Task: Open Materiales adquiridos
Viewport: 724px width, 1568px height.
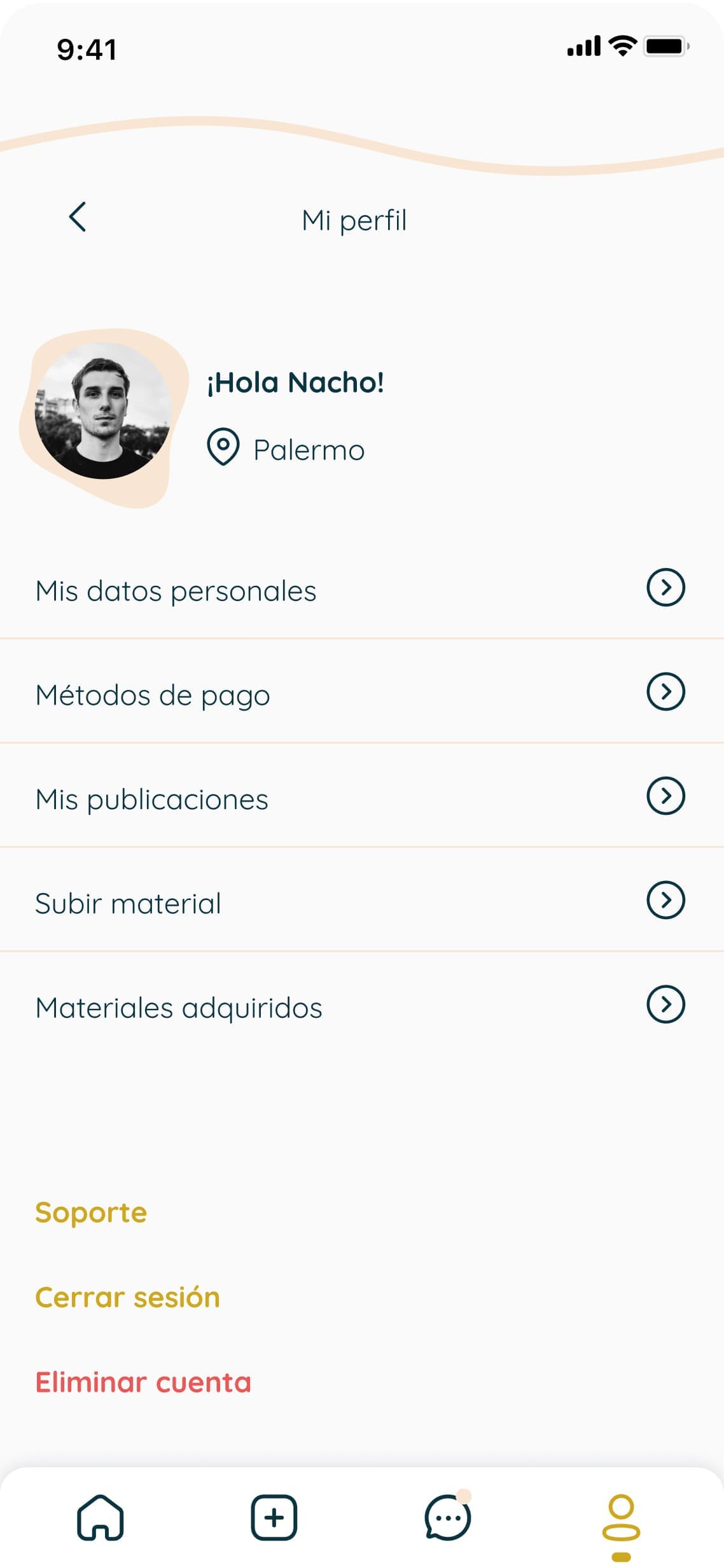Action: tap(361, 1007)
